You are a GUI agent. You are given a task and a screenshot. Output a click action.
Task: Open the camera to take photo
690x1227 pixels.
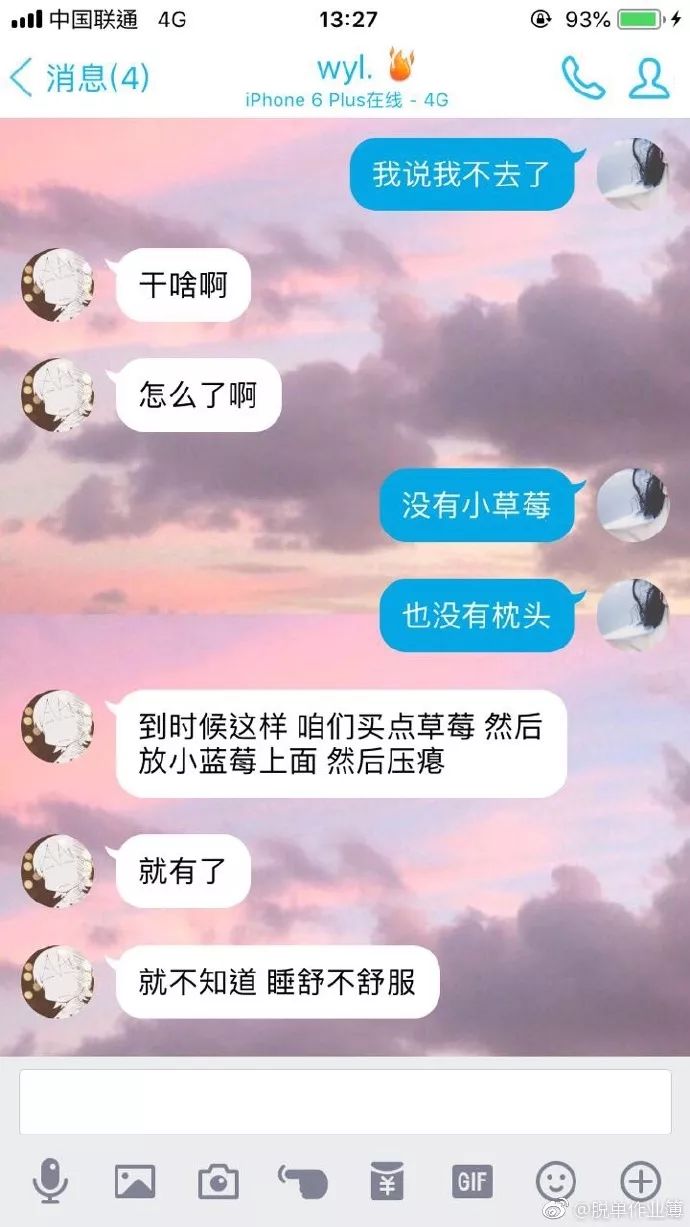coord(218,1183)
